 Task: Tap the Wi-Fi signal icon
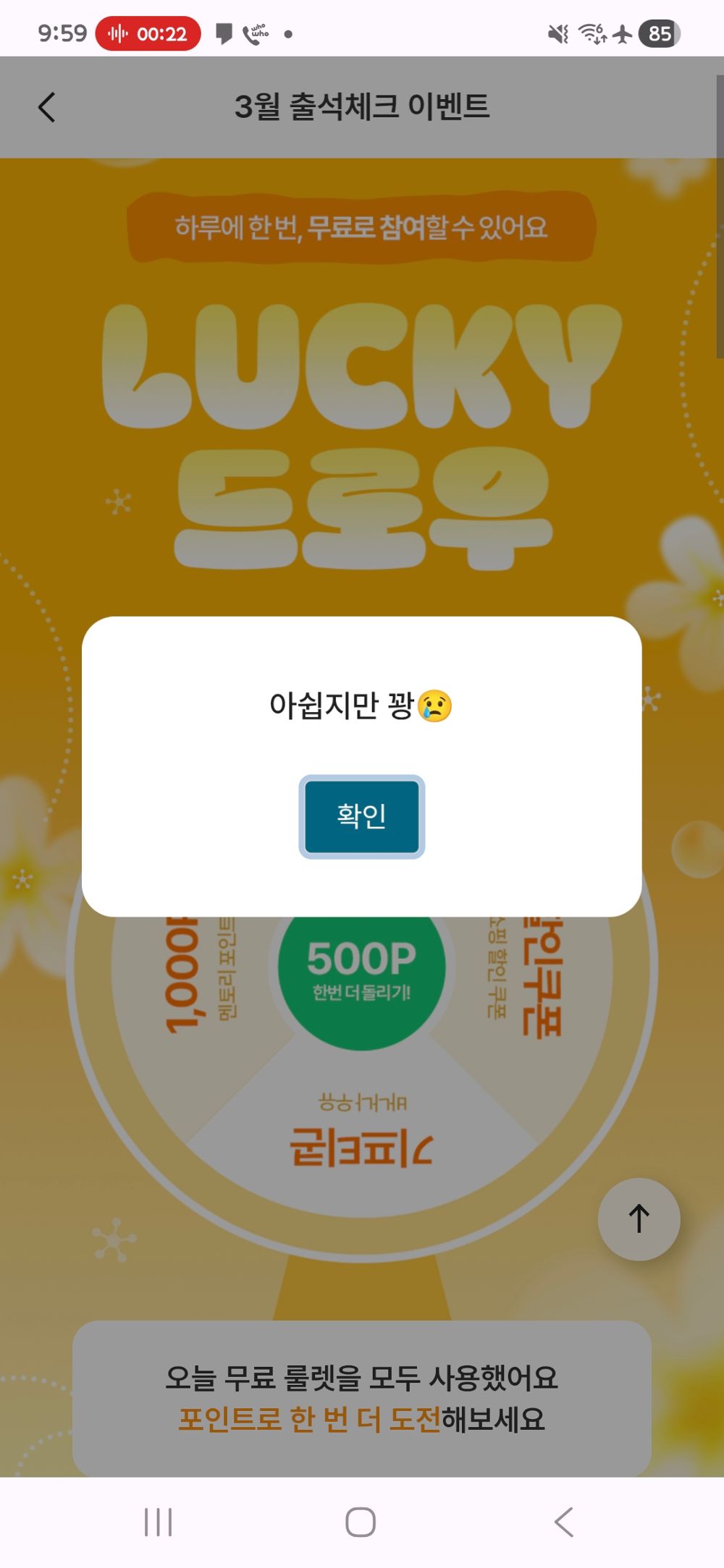click(590, 32)
